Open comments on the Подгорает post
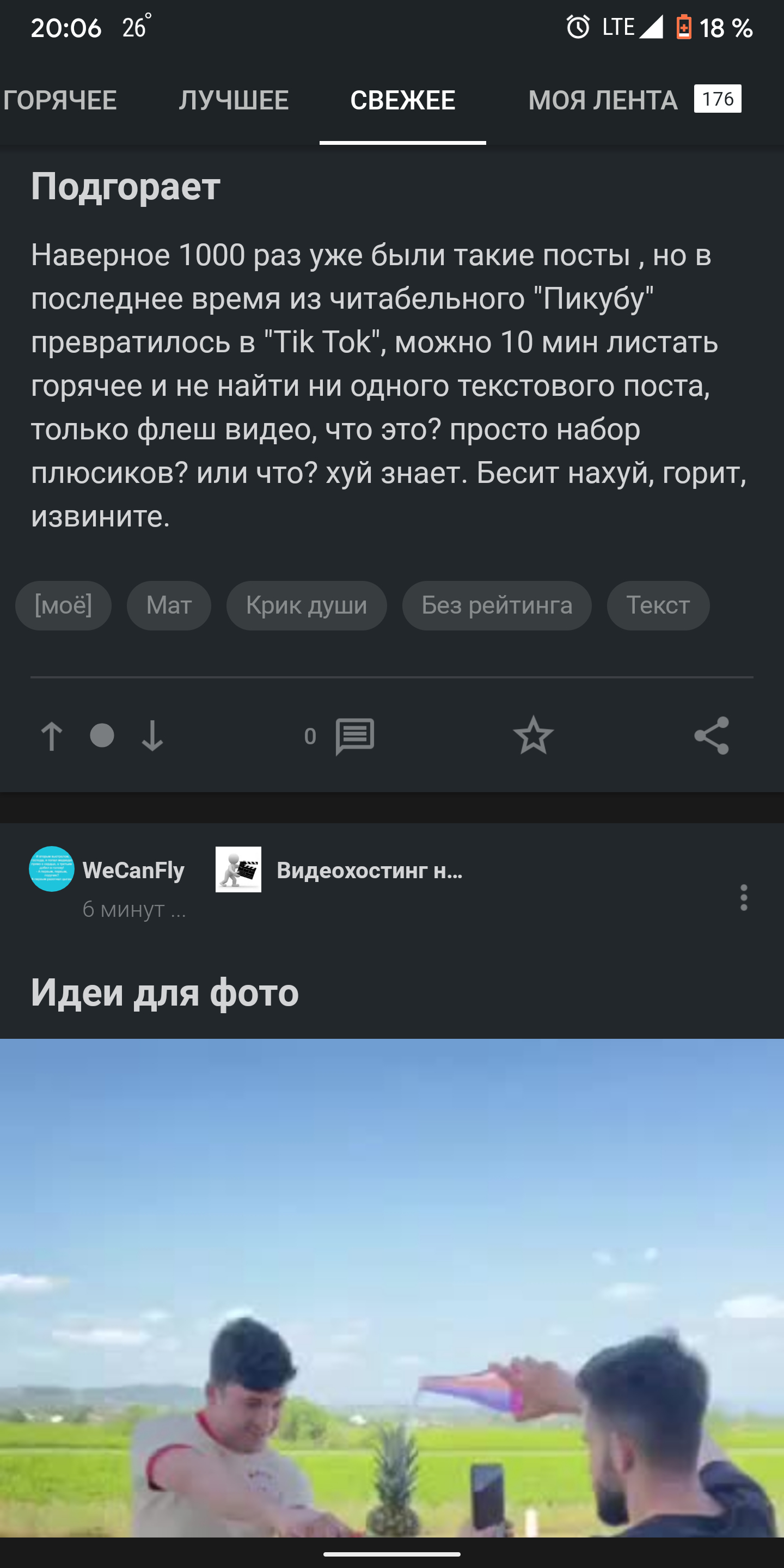This screenshot has width=784, height=1568. pyautogui.click(x=354, y=736)
